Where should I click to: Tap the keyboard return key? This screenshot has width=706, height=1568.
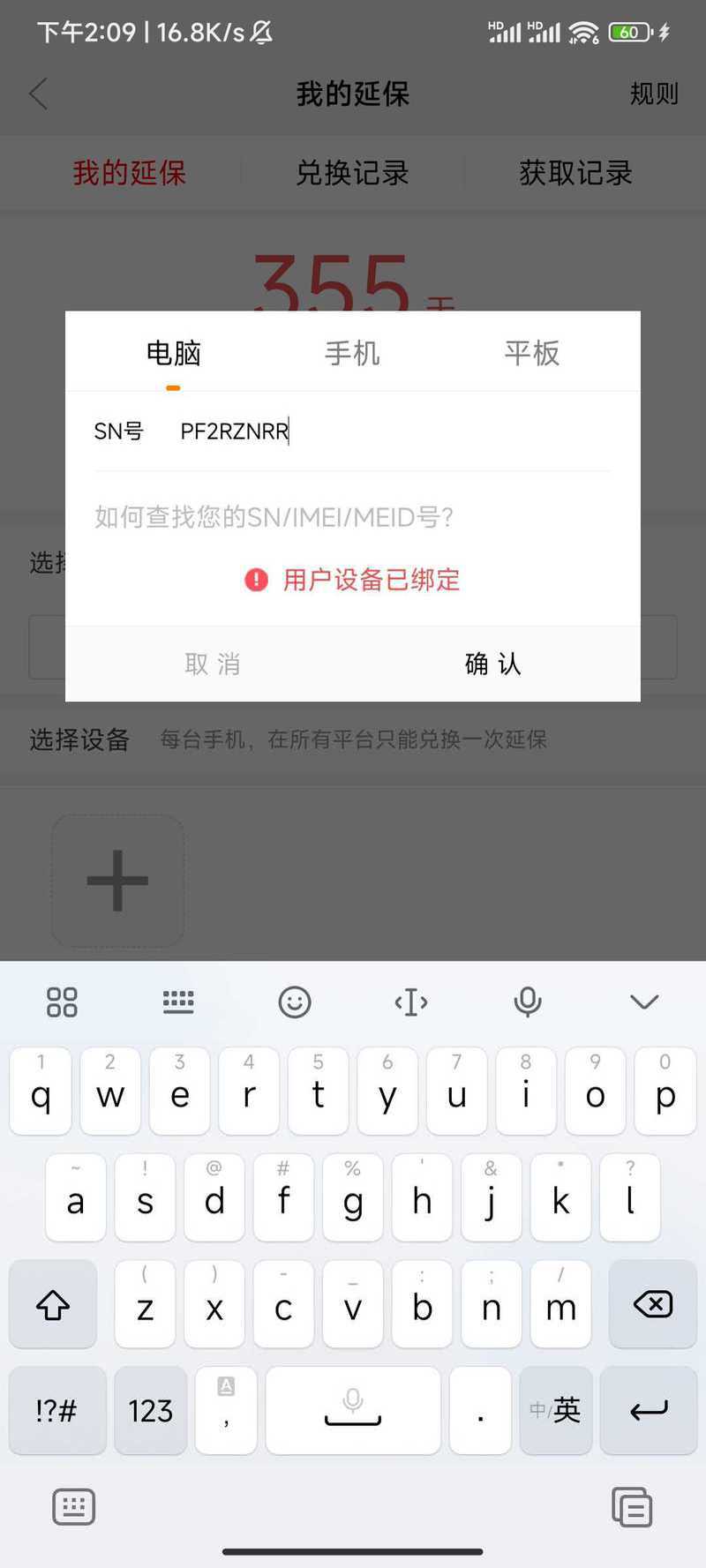pos(649,1410)
